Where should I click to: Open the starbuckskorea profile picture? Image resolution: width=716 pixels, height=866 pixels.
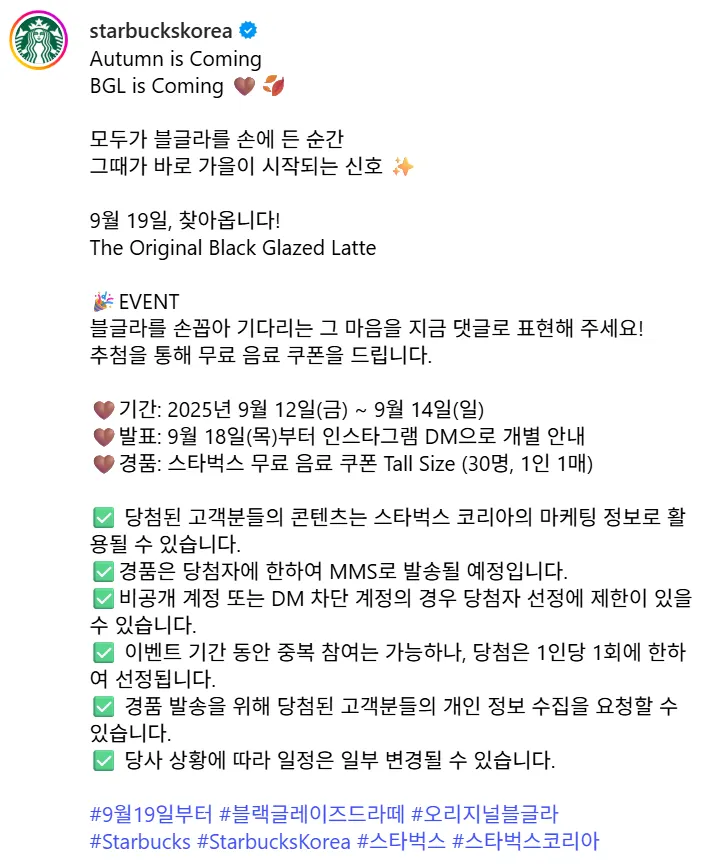[39, 40]
